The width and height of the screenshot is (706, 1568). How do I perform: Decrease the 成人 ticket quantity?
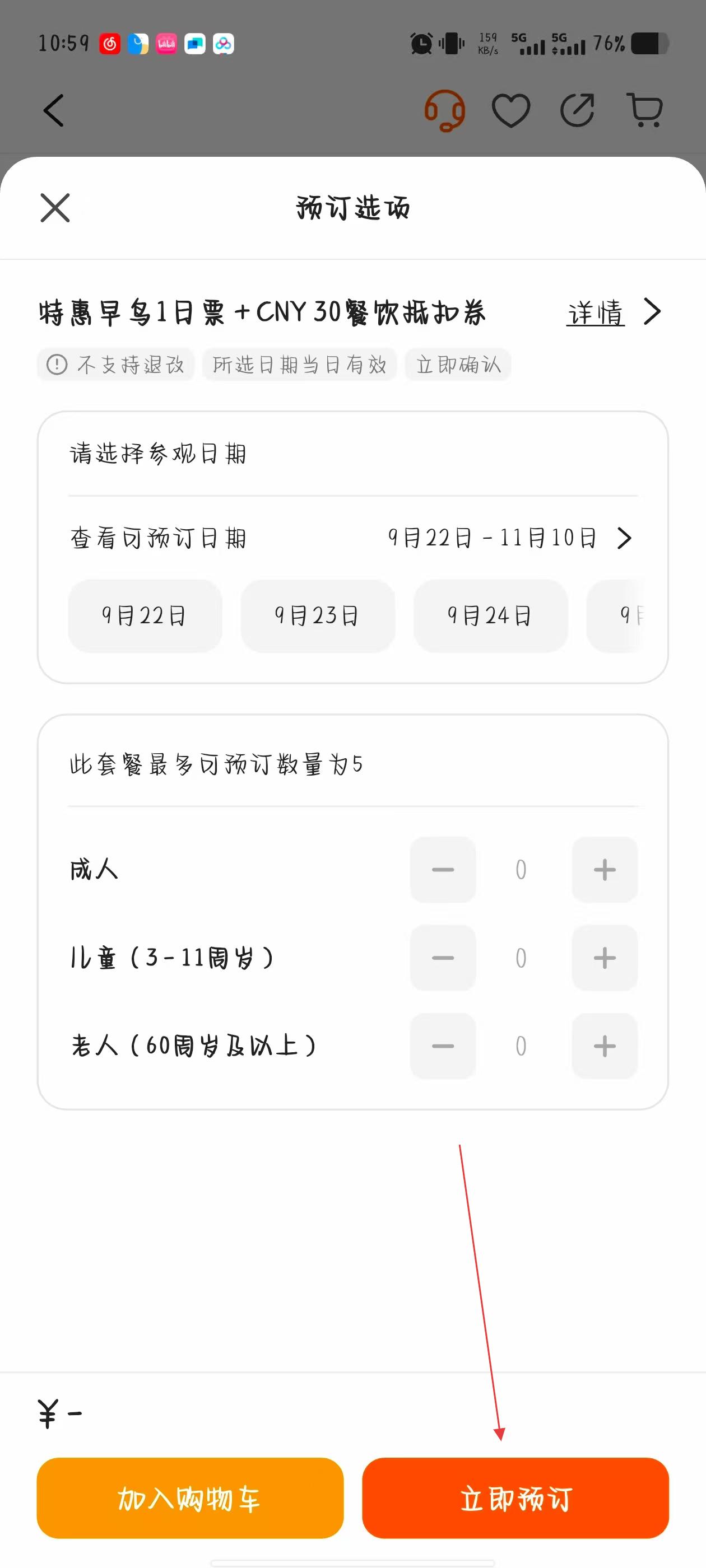(x=443, y=869)
